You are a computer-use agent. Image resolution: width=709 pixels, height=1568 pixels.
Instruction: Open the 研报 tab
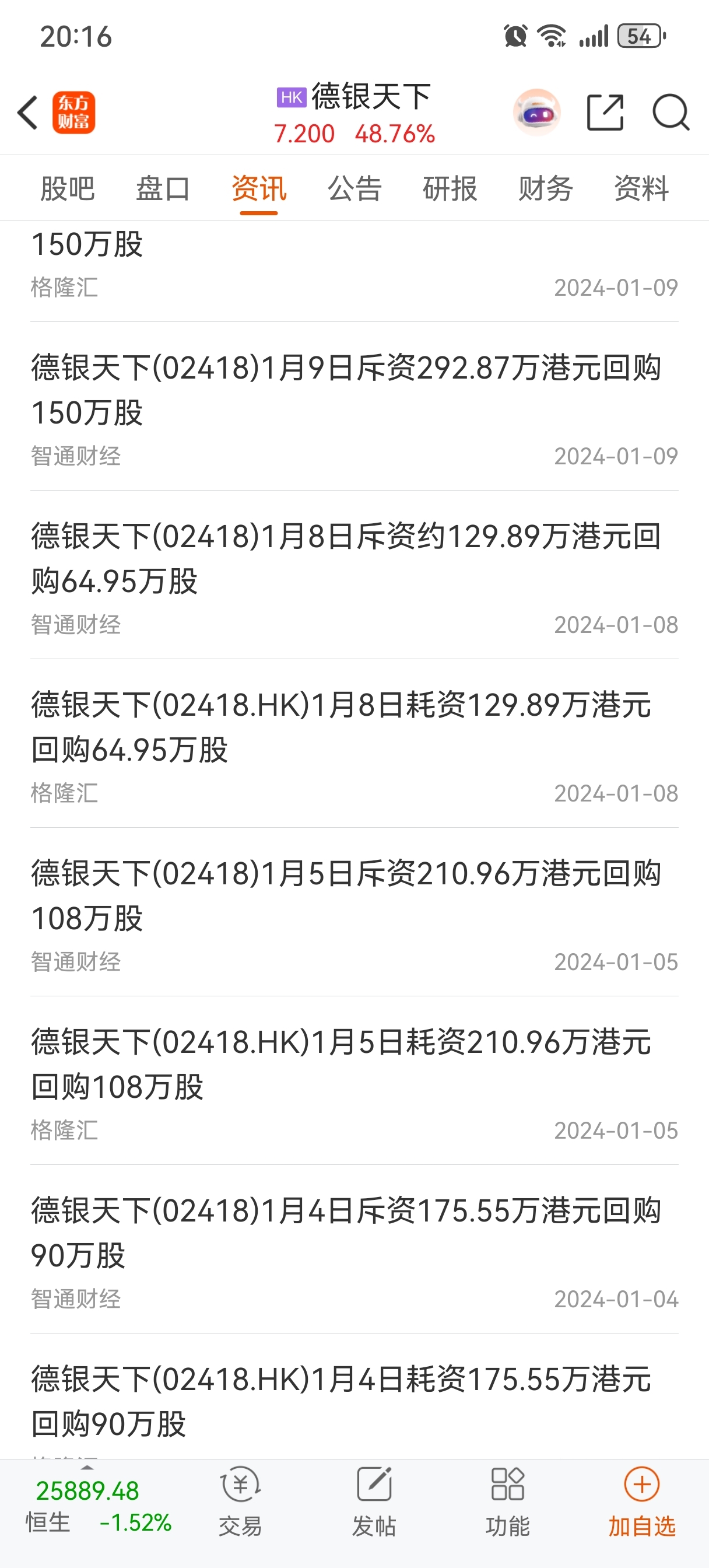click(x=450, y=188)
